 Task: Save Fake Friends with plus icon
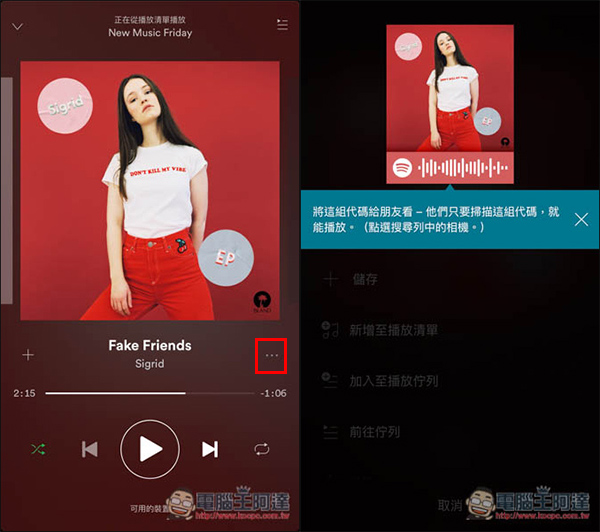[28, 354]
